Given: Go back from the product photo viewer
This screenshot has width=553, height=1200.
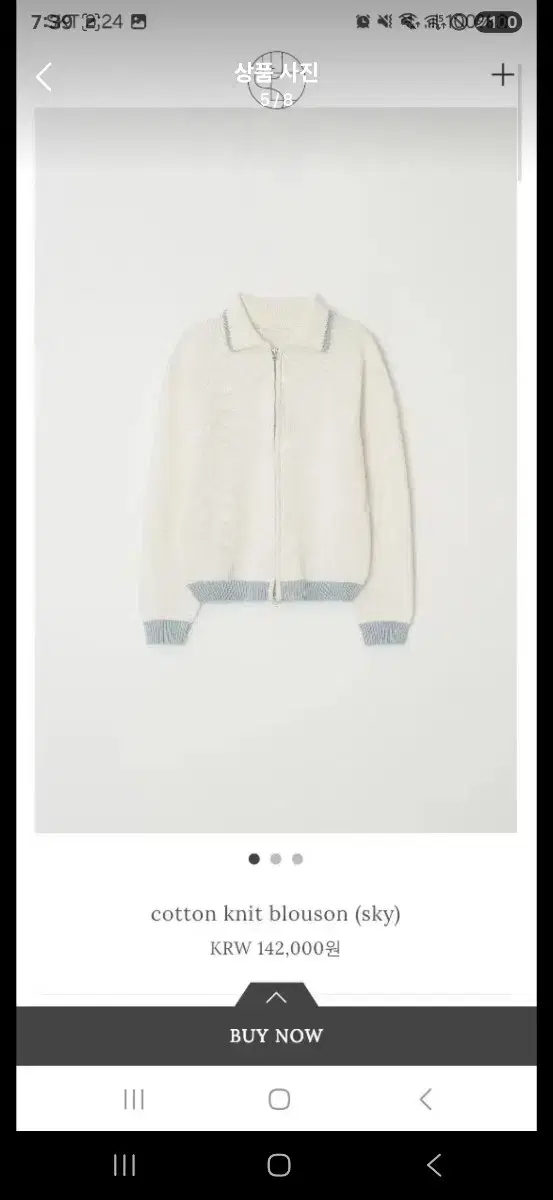Looking at the screenshot, I should (x=43, y=77).
